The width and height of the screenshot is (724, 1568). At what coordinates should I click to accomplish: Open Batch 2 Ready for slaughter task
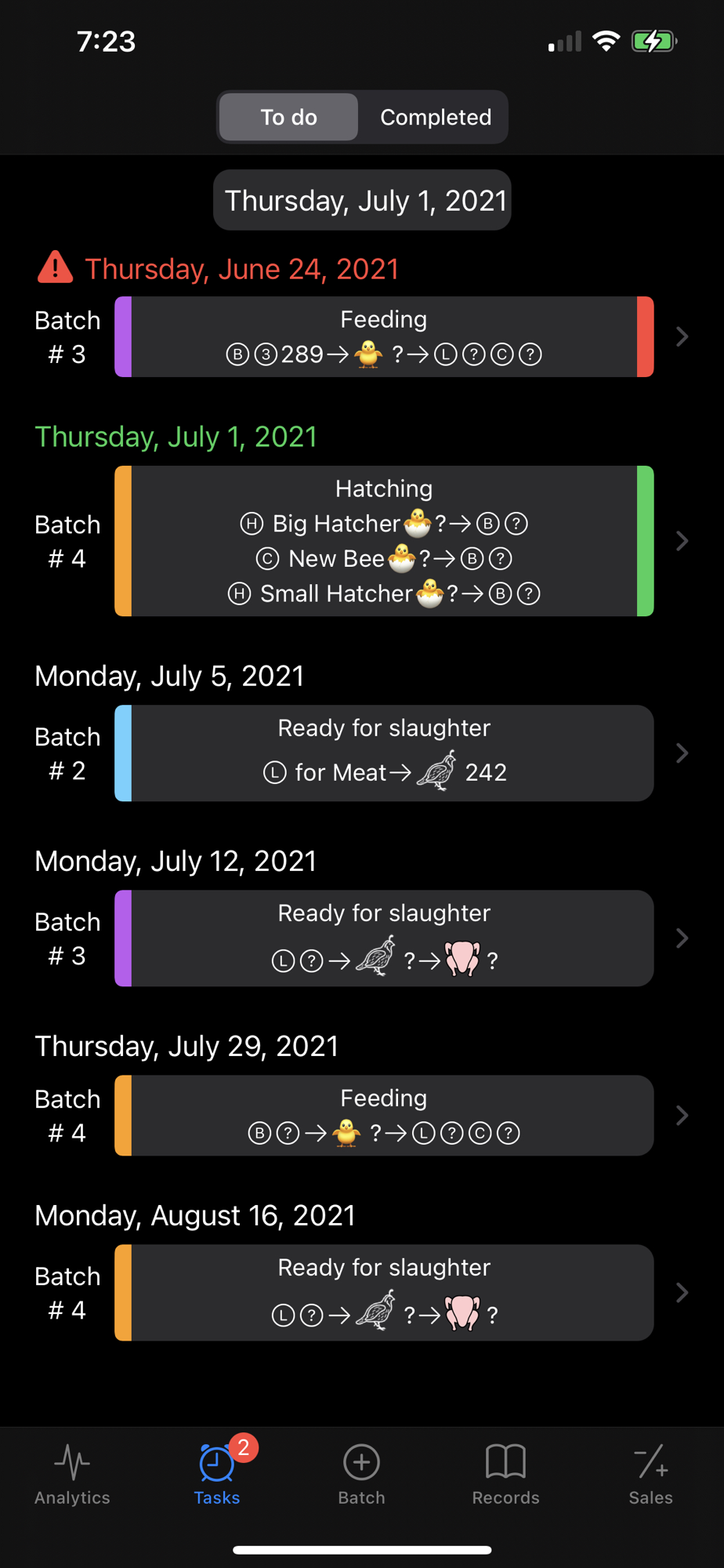click(384, 753)
